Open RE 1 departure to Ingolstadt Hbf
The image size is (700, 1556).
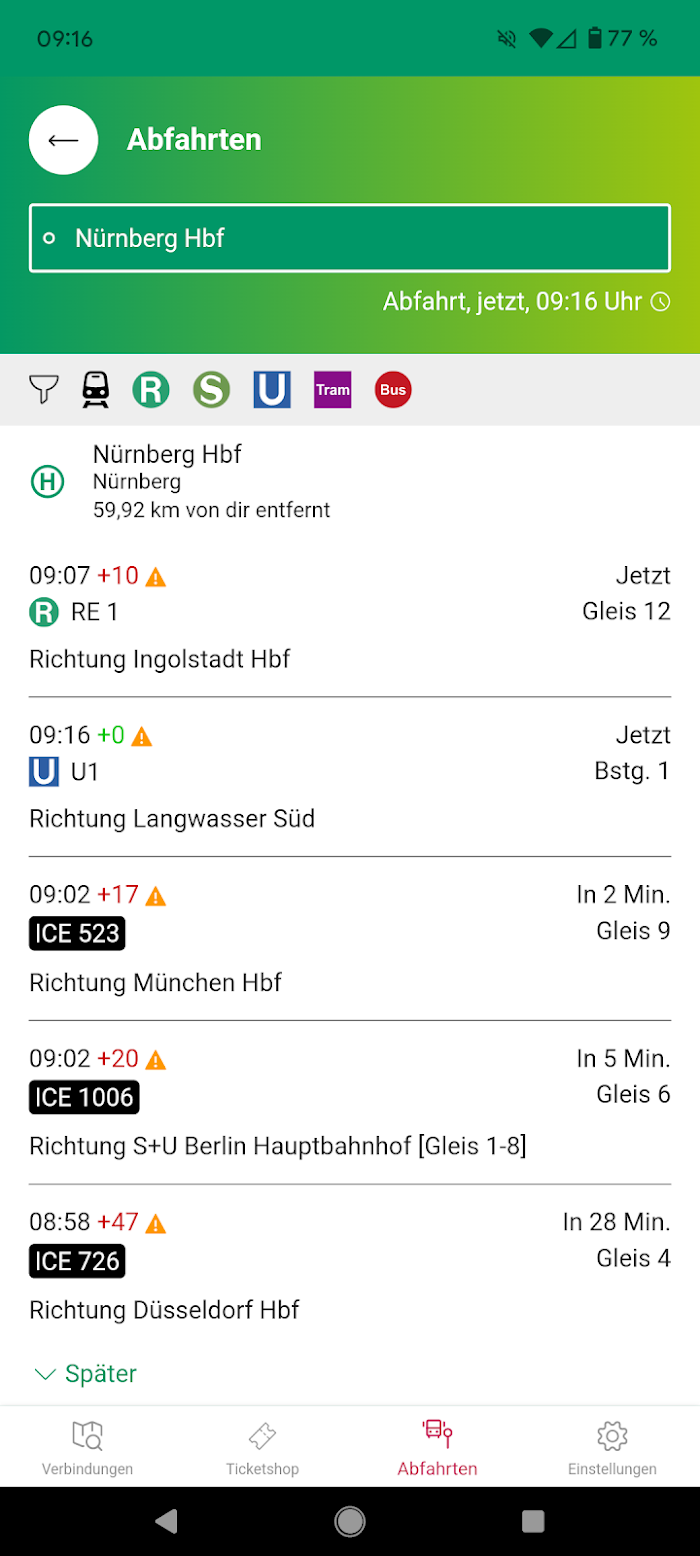coord(350,617)
